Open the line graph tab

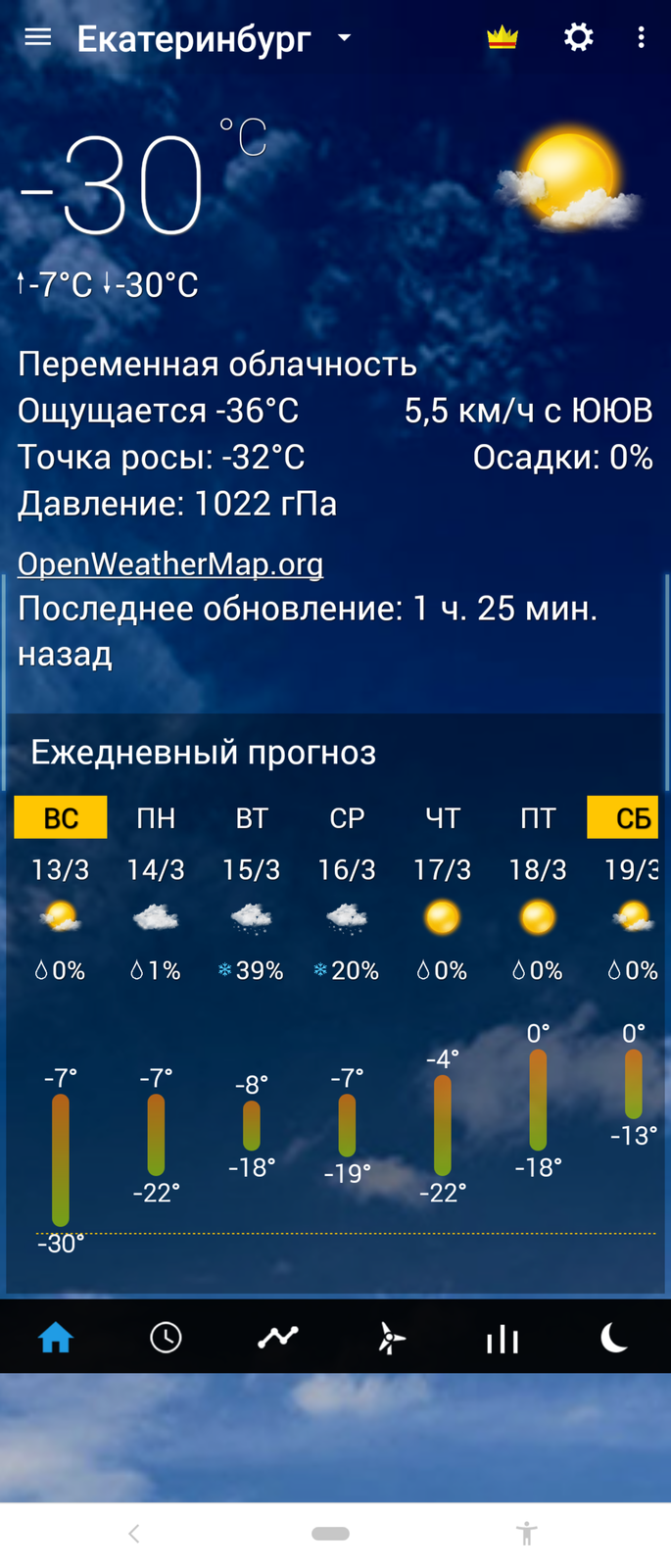click(278, 1337)
